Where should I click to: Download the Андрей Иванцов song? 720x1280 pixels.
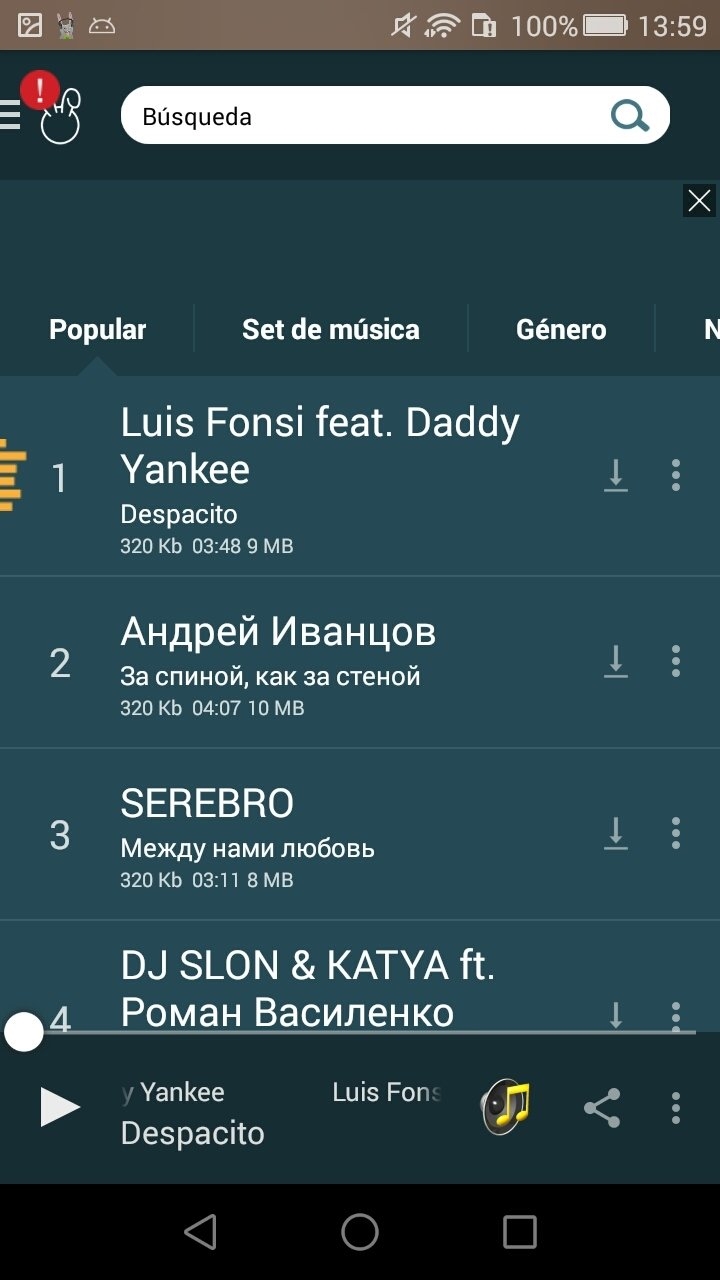(616, 662)
